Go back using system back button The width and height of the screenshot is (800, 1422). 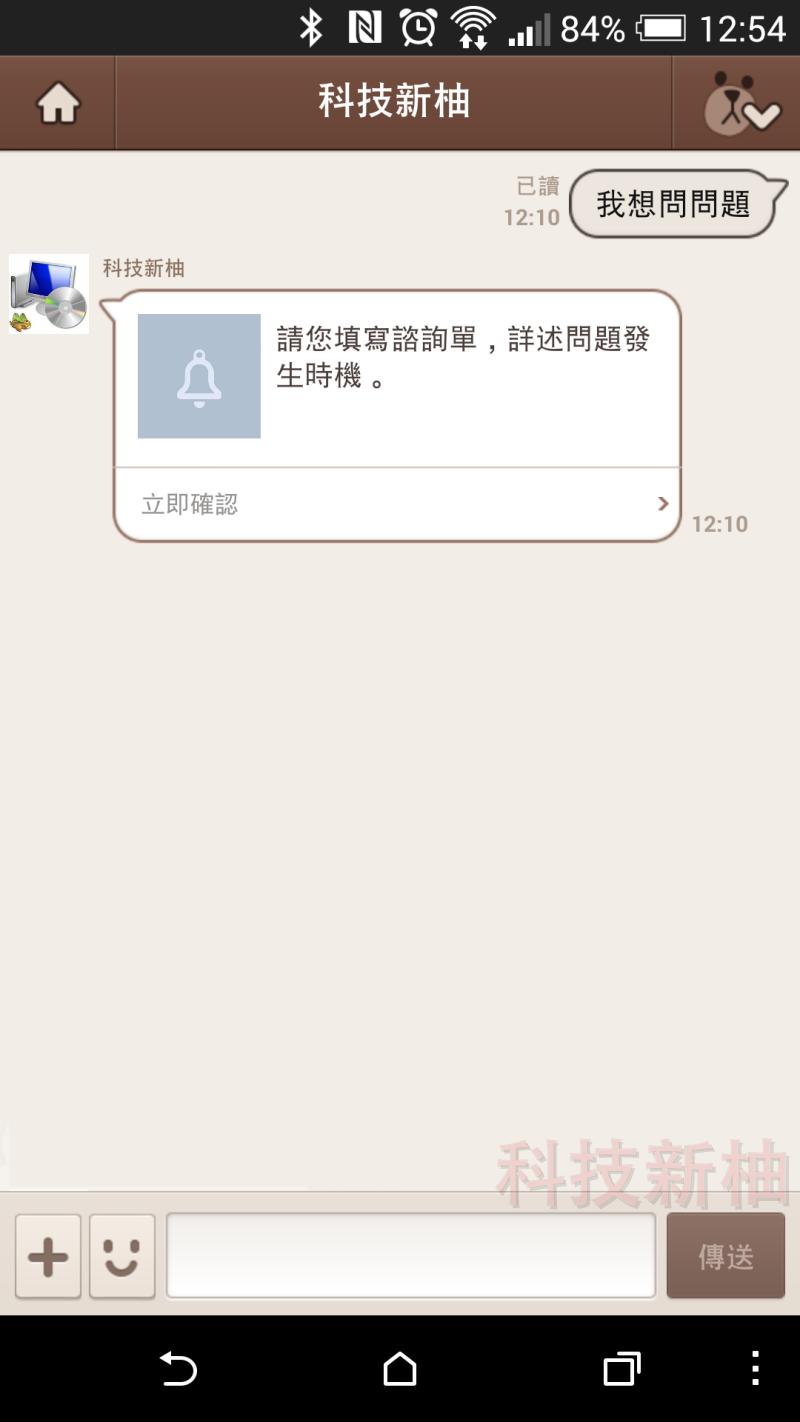pyautogui.click(x=179, y=1368)
